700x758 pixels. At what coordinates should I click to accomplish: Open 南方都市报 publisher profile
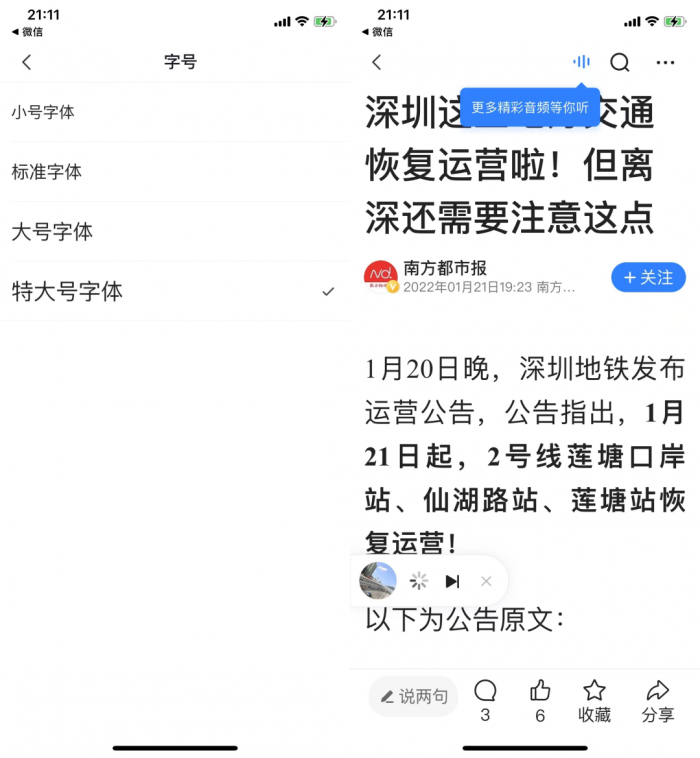tap(445, 268)
